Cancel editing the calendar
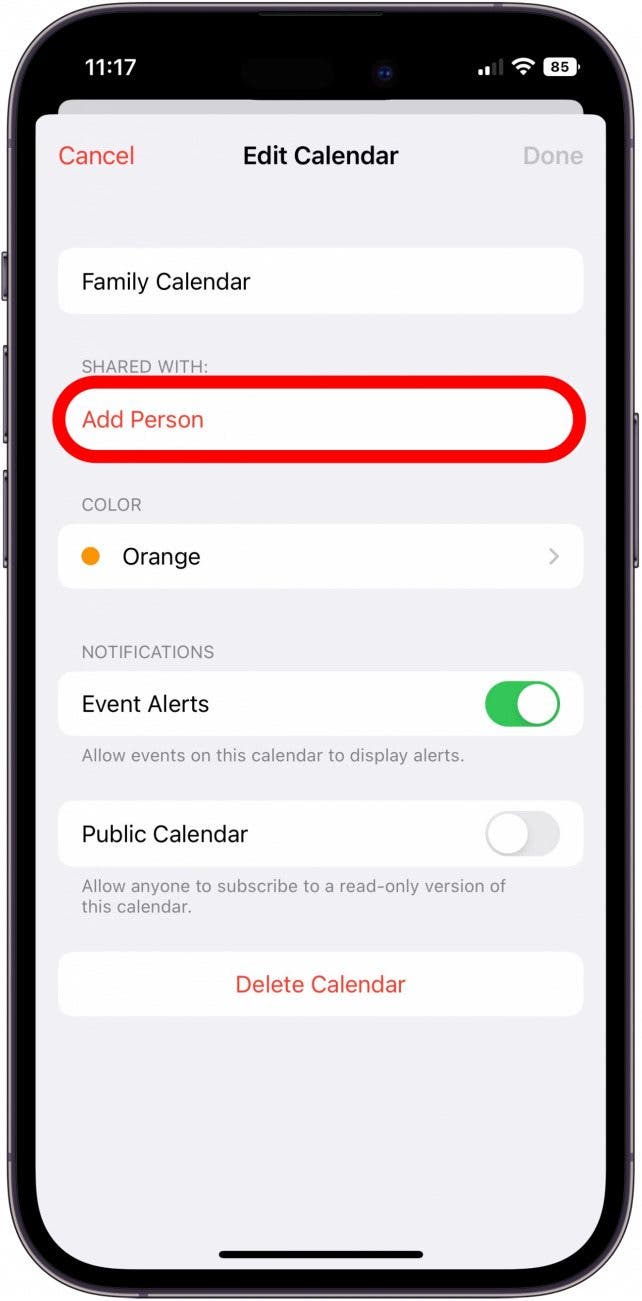The image size is (642, 1301). (96, 156)
